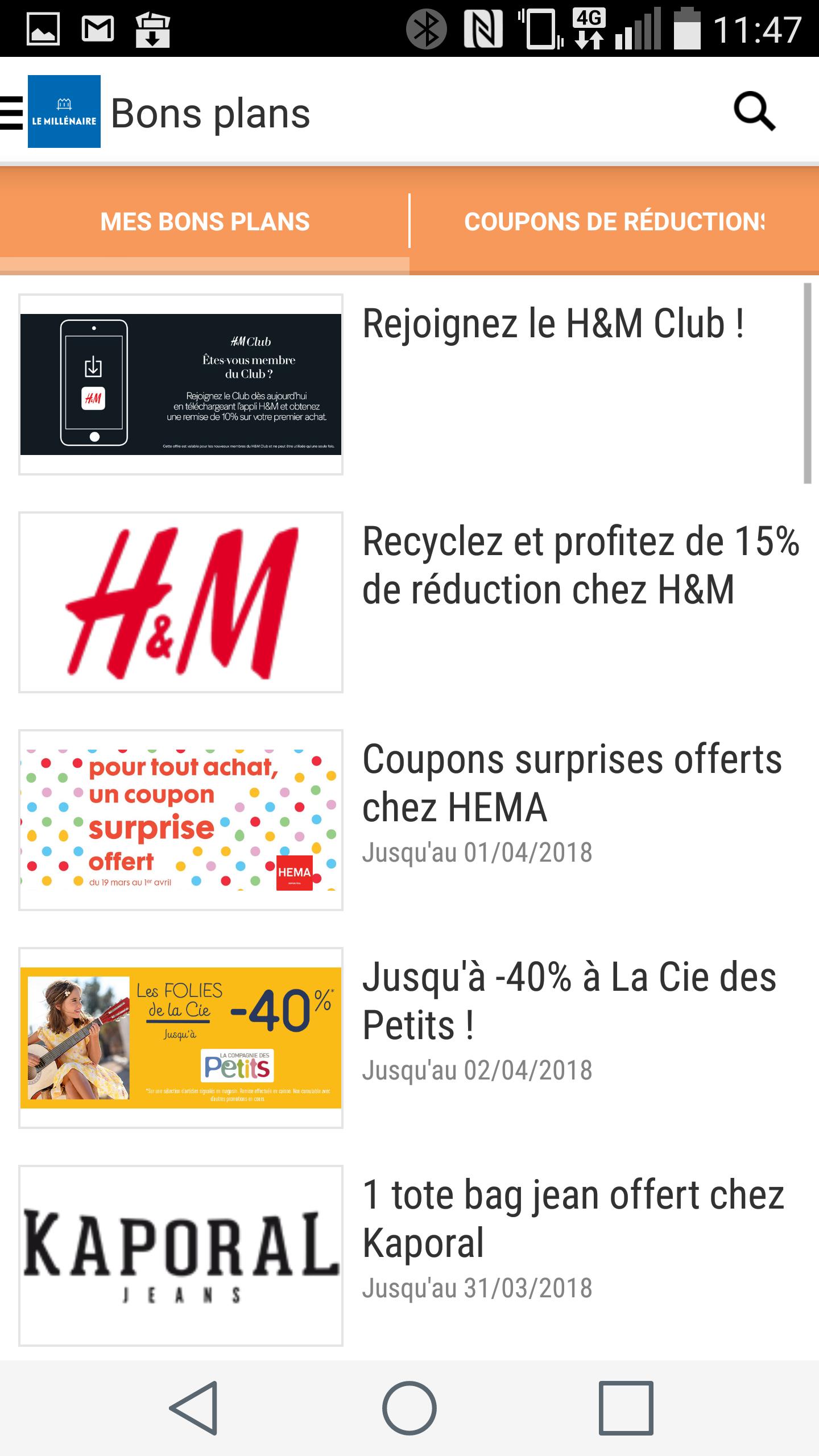Switch to the Mes Bons Plans tab

pyautogui.click(x=205, y=222)
